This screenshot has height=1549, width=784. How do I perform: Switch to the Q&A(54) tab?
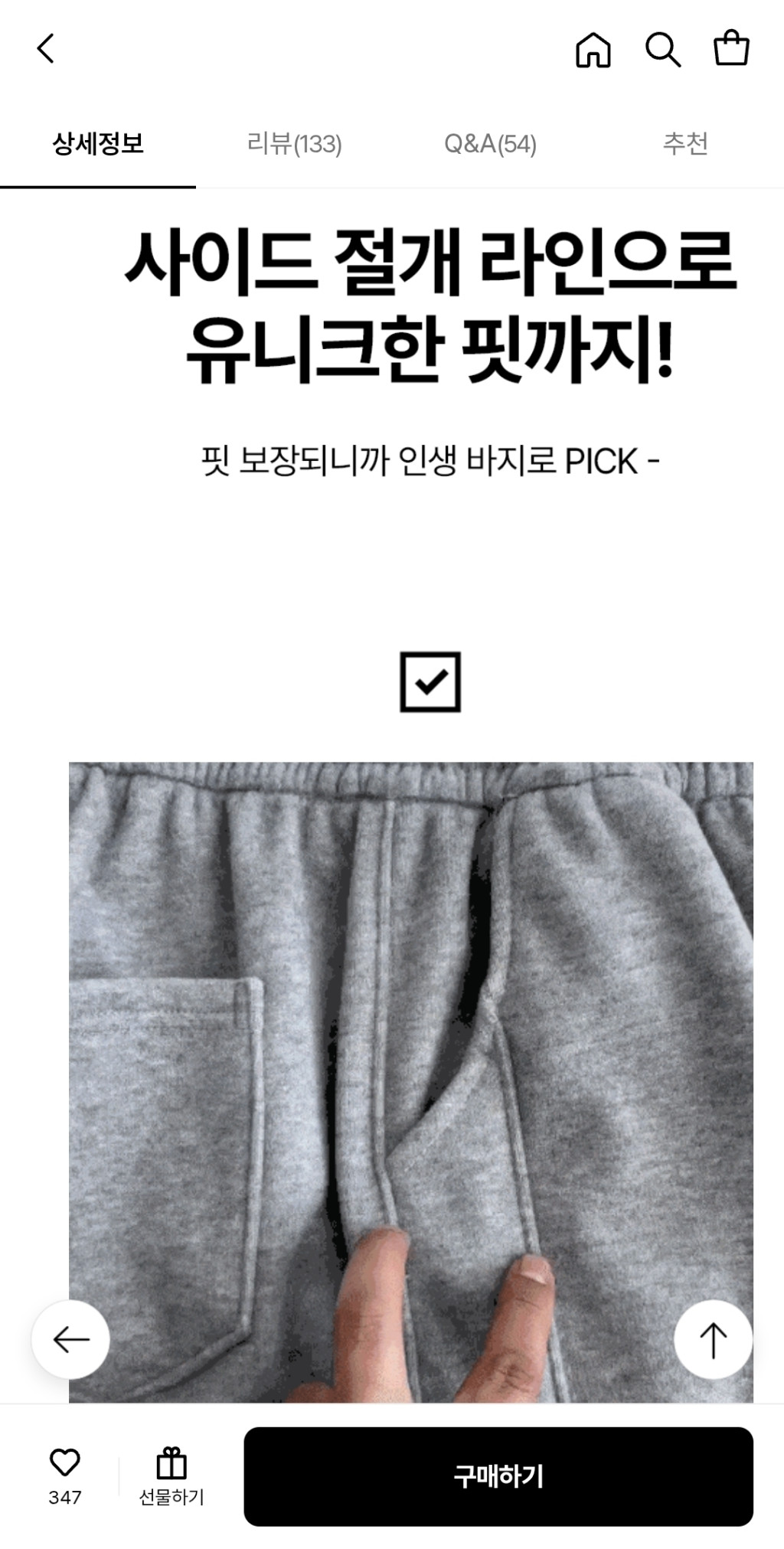(490, 144)
